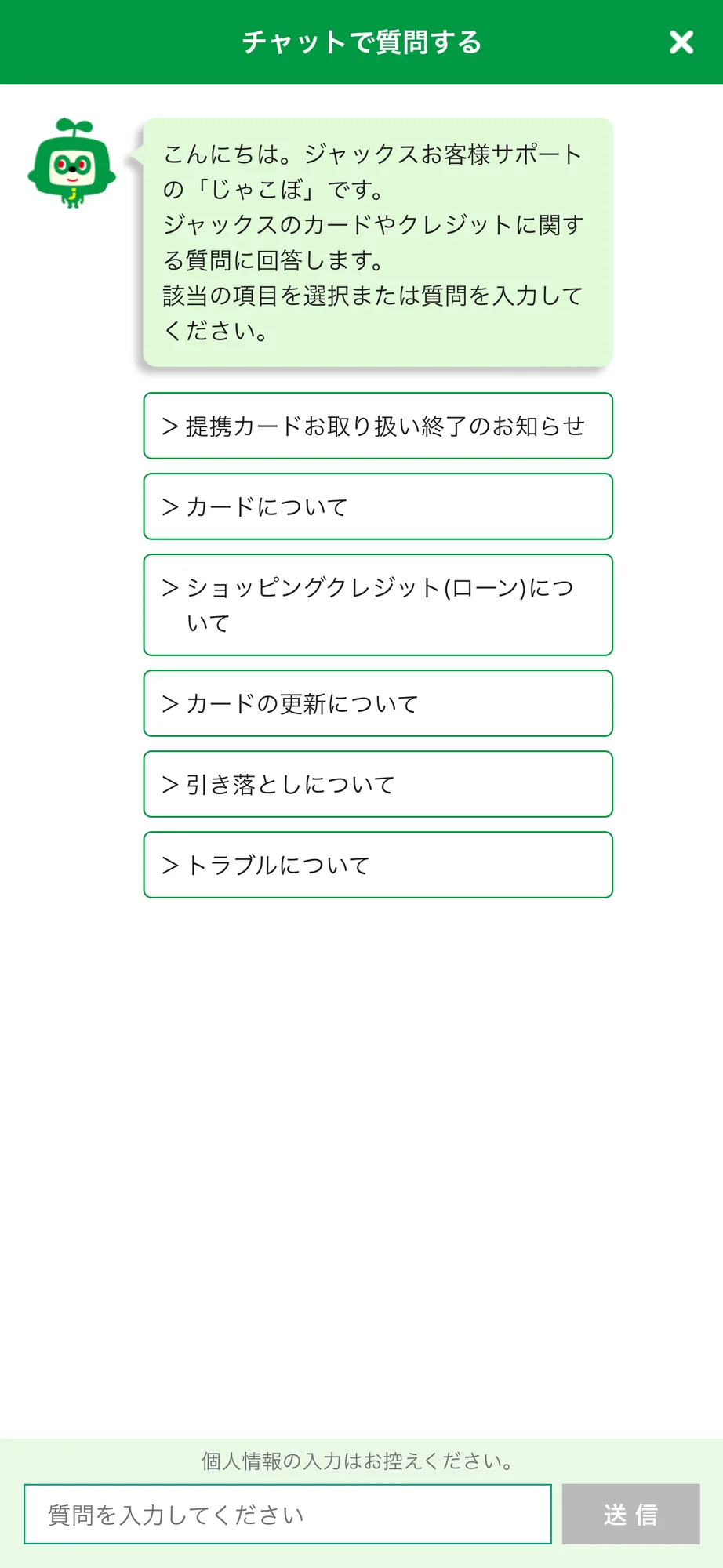
Task: Select the chevron beside 提携カード announcement
Action: pos(169,426)
